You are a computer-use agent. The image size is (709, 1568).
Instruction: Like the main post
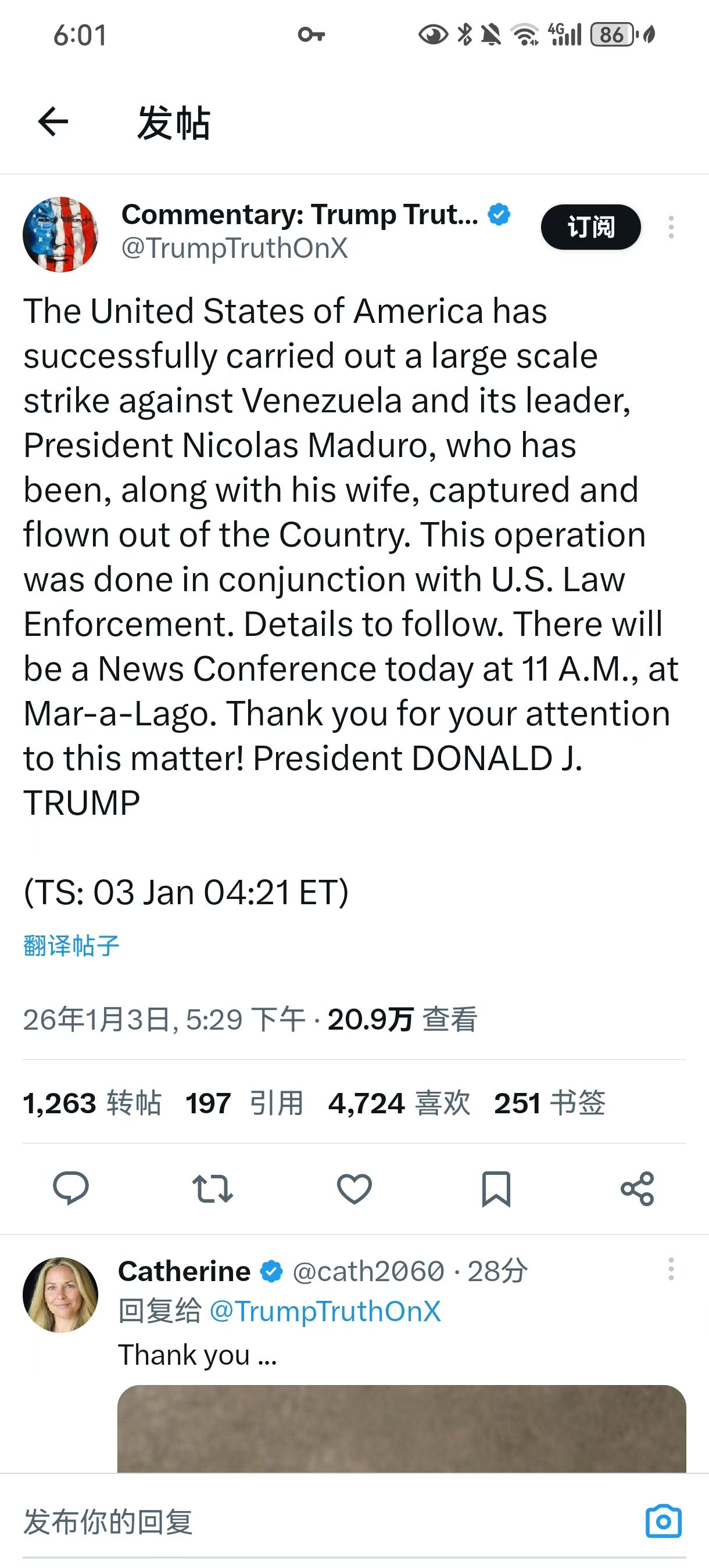click(x=354, y=1188)
